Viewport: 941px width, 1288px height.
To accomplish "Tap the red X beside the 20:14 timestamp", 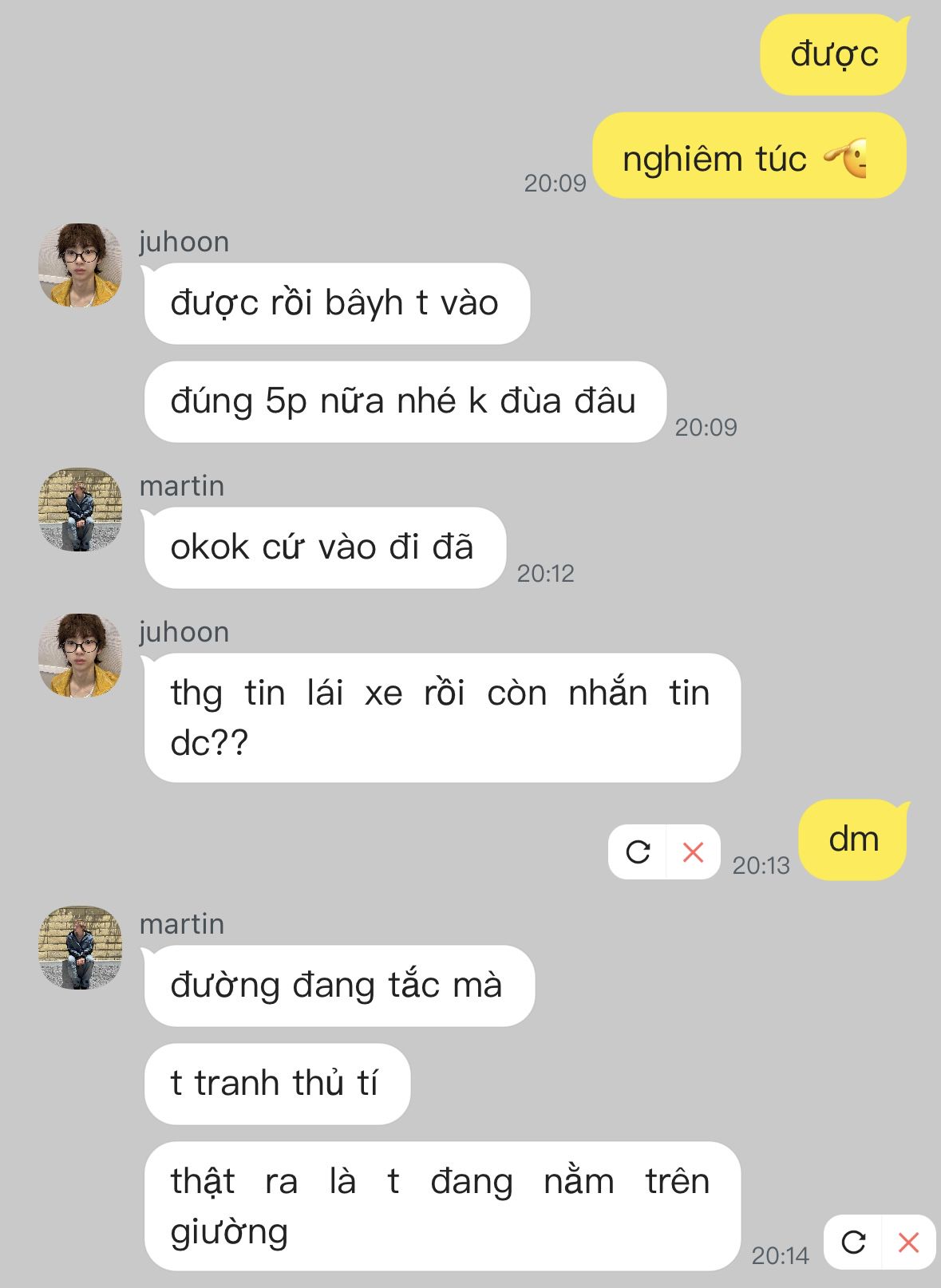I will pos(908,1242).
